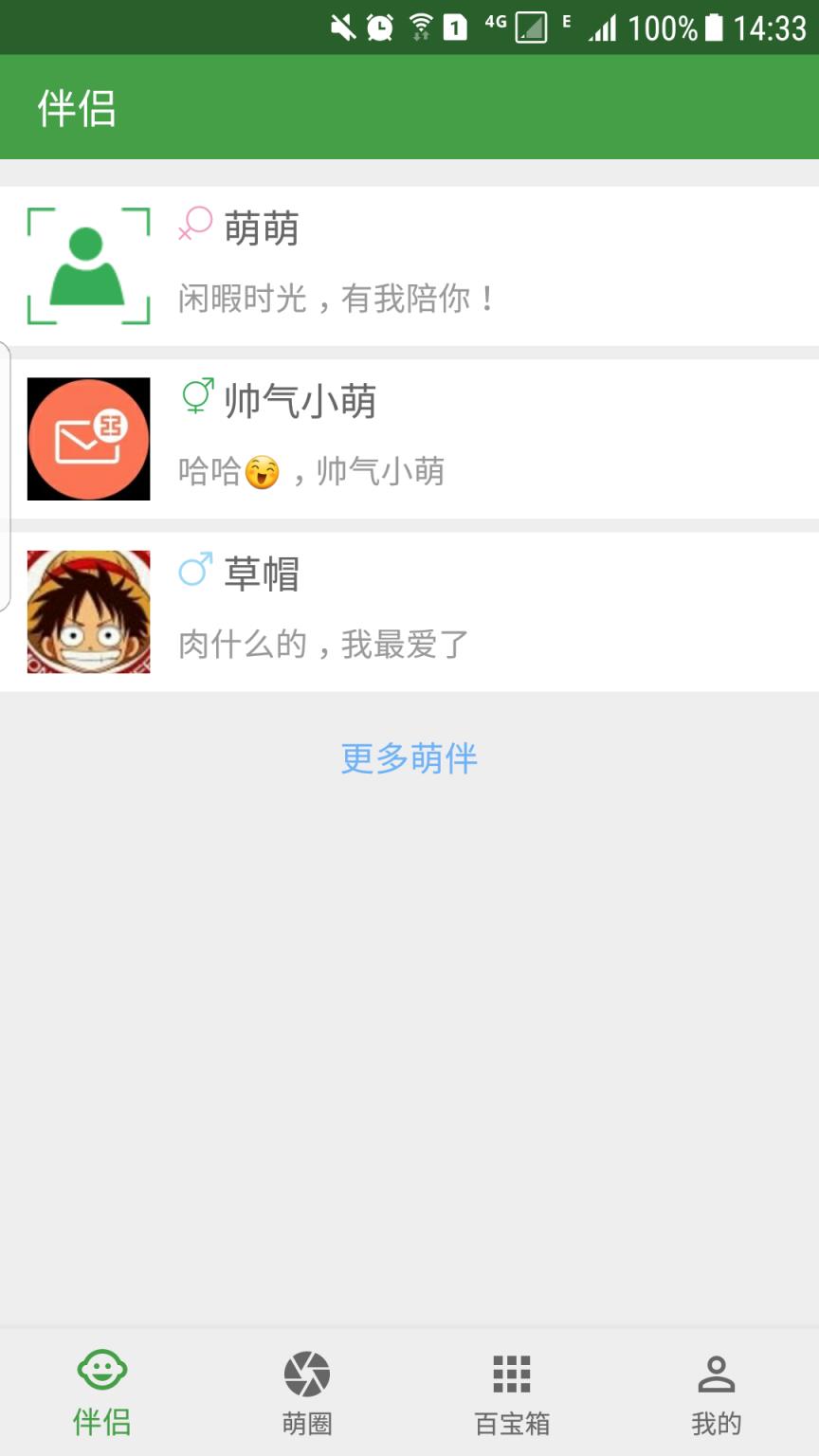Tap the male gender symbol next to 草帽
The image size is (819, 1456).
pyautogui.click(x=194, y=571)
